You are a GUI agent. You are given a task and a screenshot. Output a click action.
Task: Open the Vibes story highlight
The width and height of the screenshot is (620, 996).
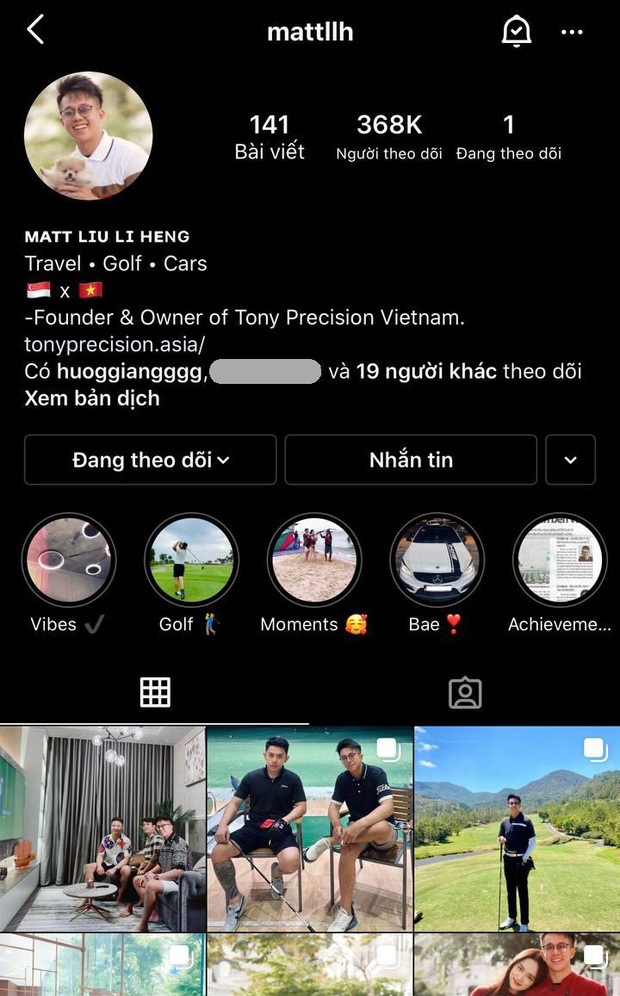68,560
